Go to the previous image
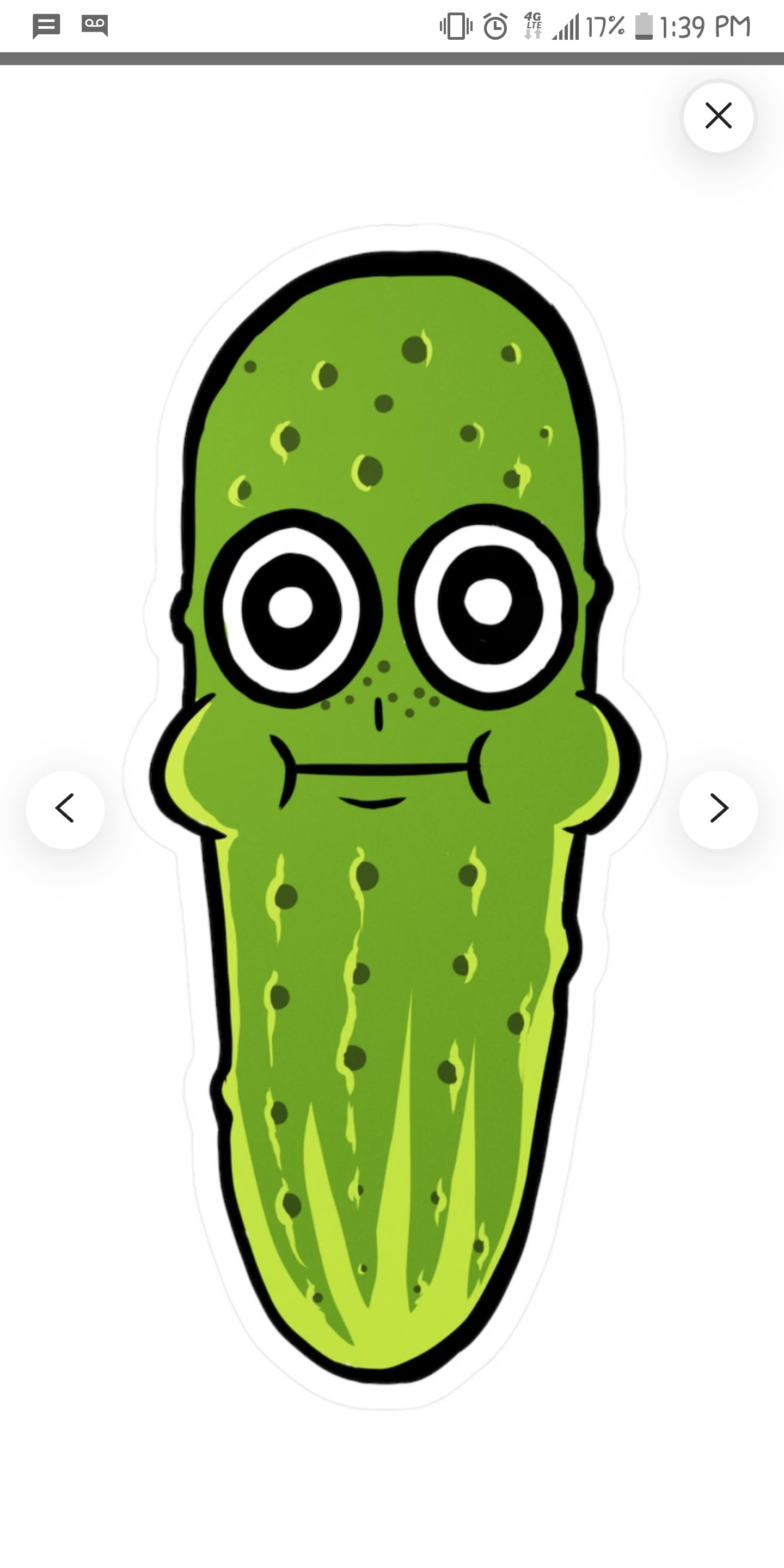 (x=65, y=809)
